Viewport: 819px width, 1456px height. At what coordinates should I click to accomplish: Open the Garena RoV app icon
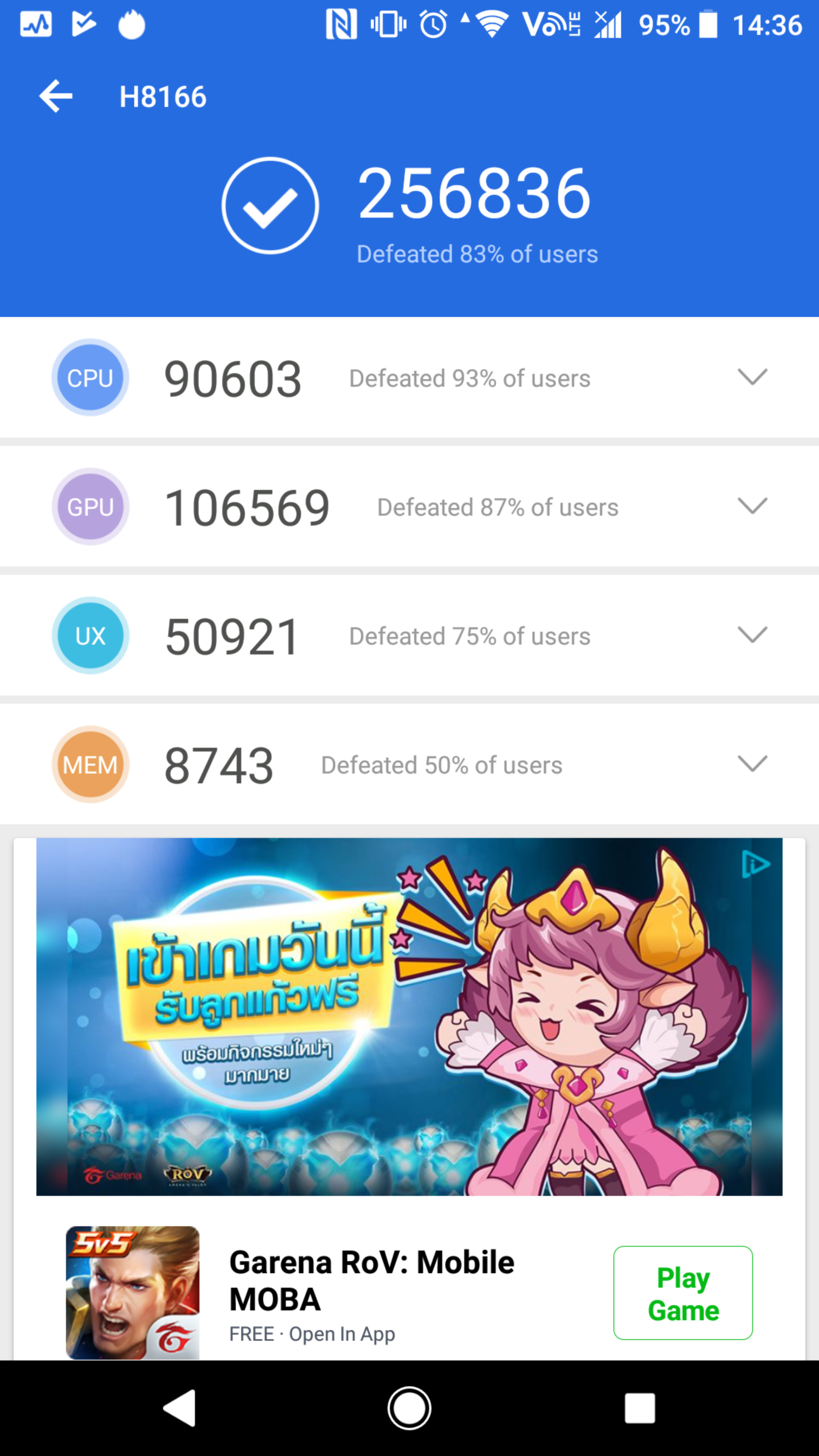click(x=133, y=1293)
